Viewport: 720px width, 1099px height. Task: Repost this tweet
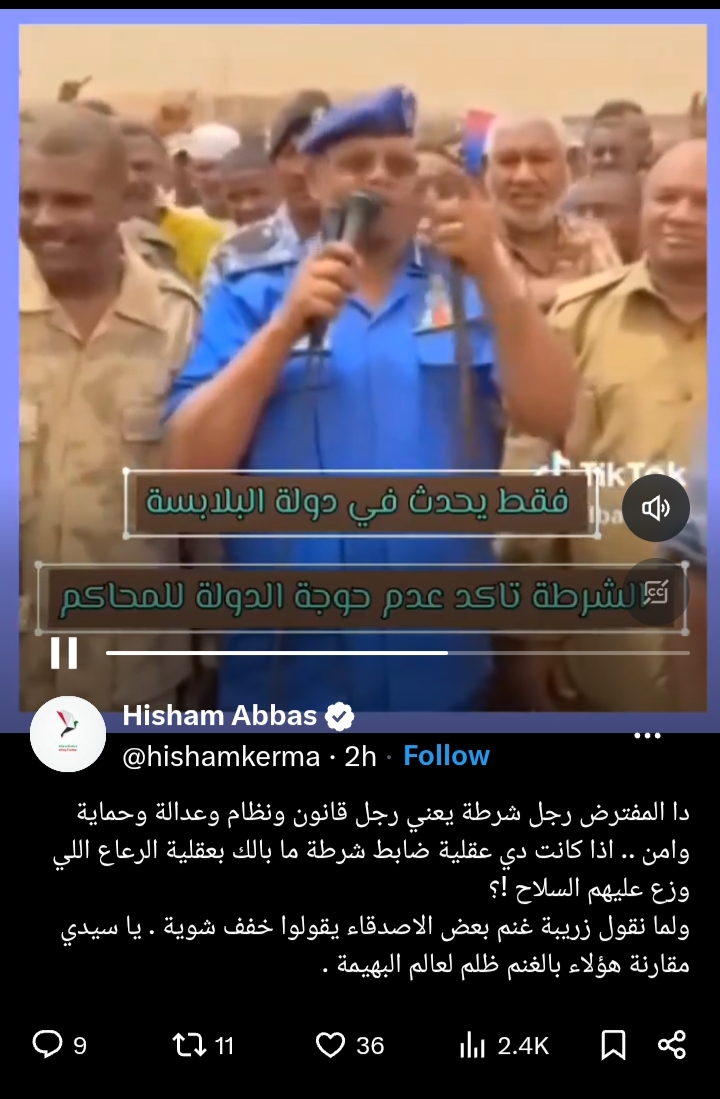190,1045
